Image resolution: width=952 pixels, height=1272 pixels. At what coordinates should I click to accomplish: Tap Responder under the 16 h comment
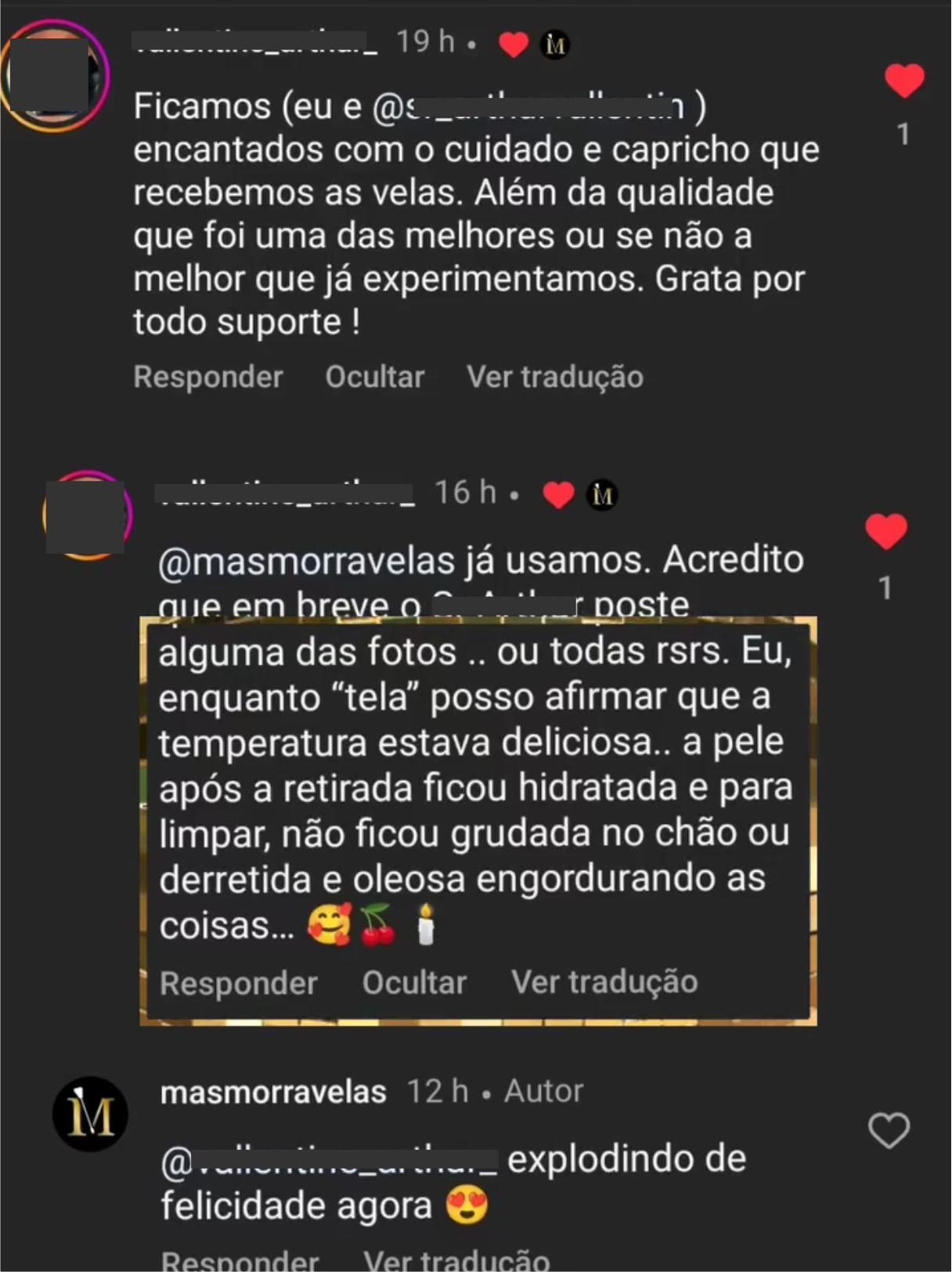[x=238, y=982]
